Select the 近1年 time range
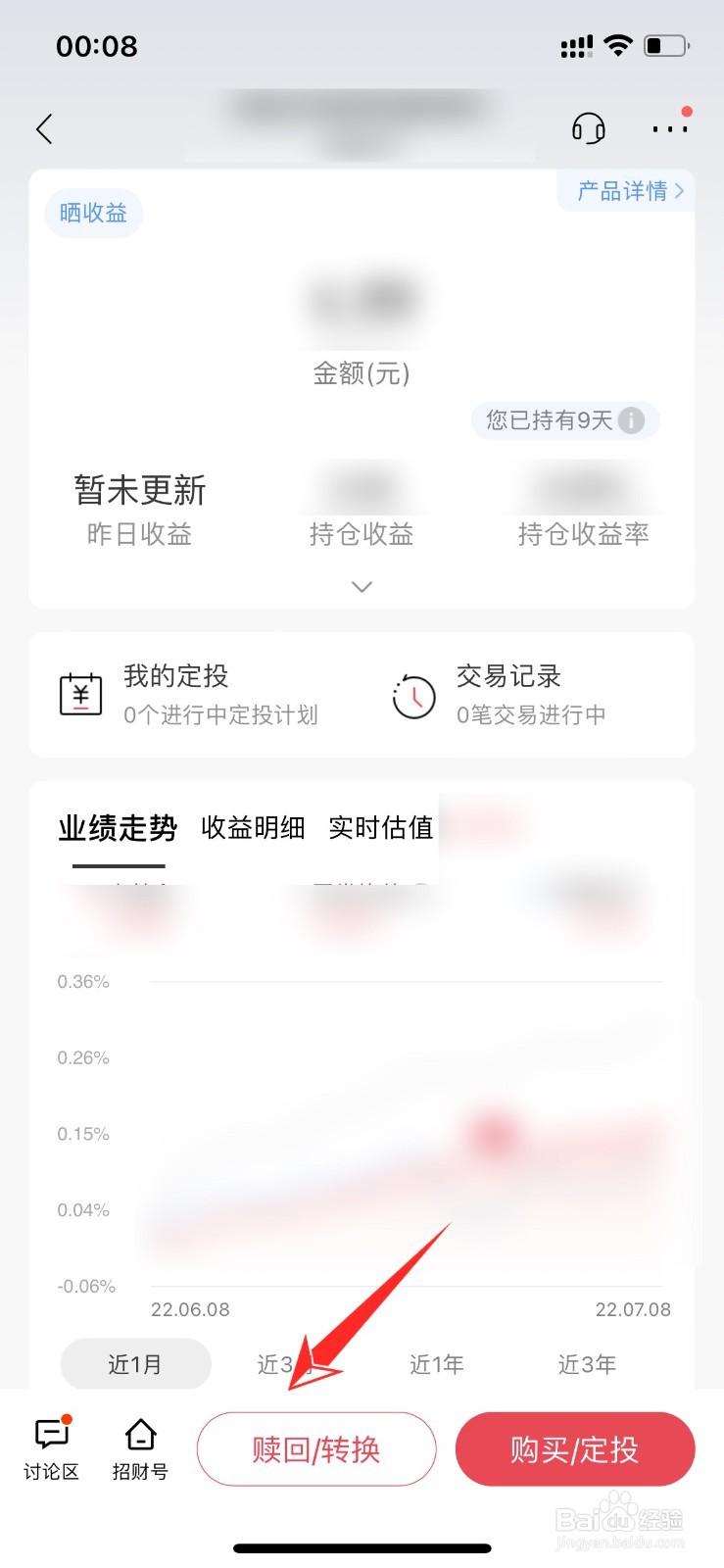Screen dimensions: 724x1568 coord(436,1364)
